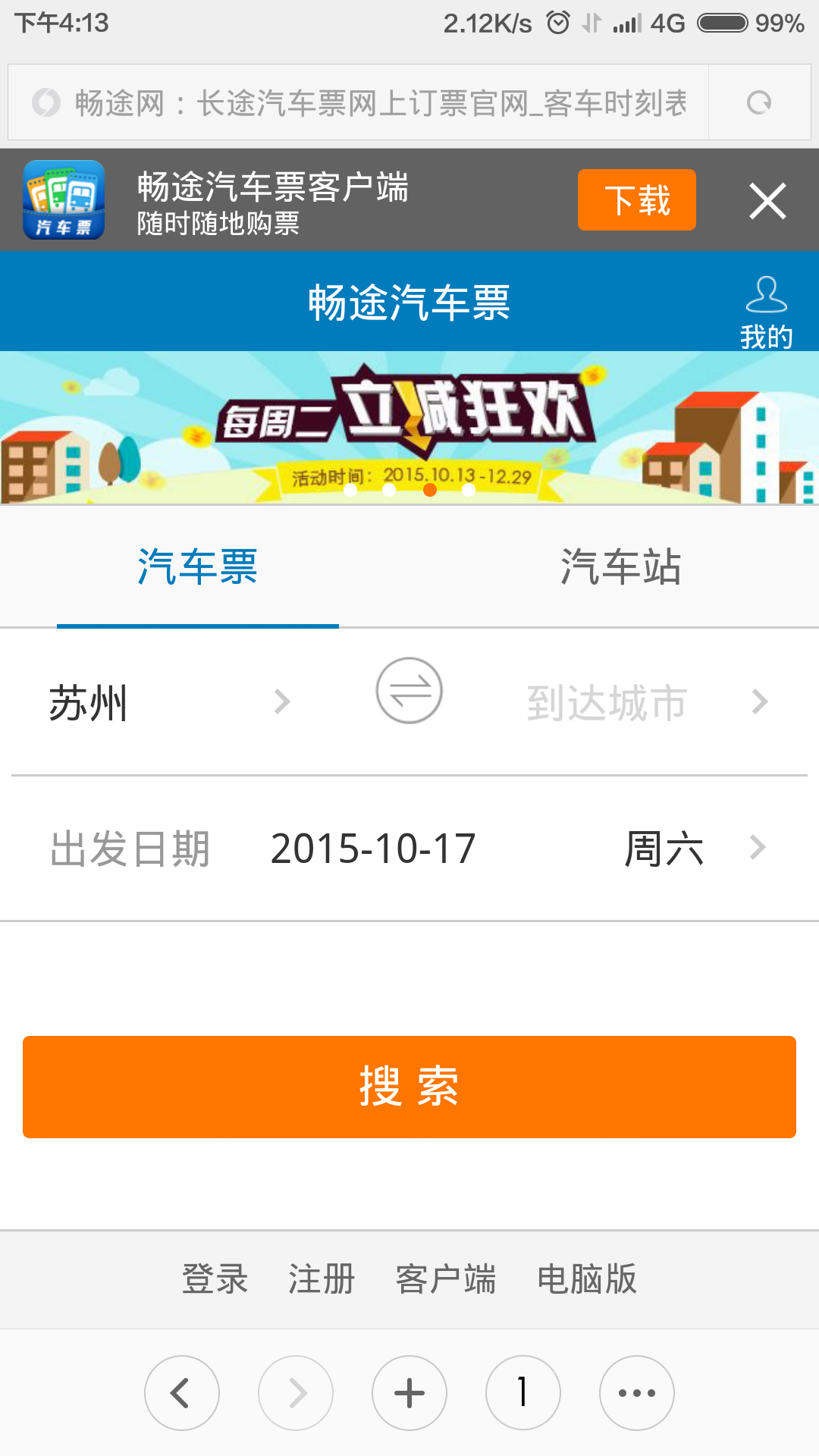This screenshot has width=819, height=1456.
Task: Go back with browser back arrow
Action: [x=182, y=1393]
